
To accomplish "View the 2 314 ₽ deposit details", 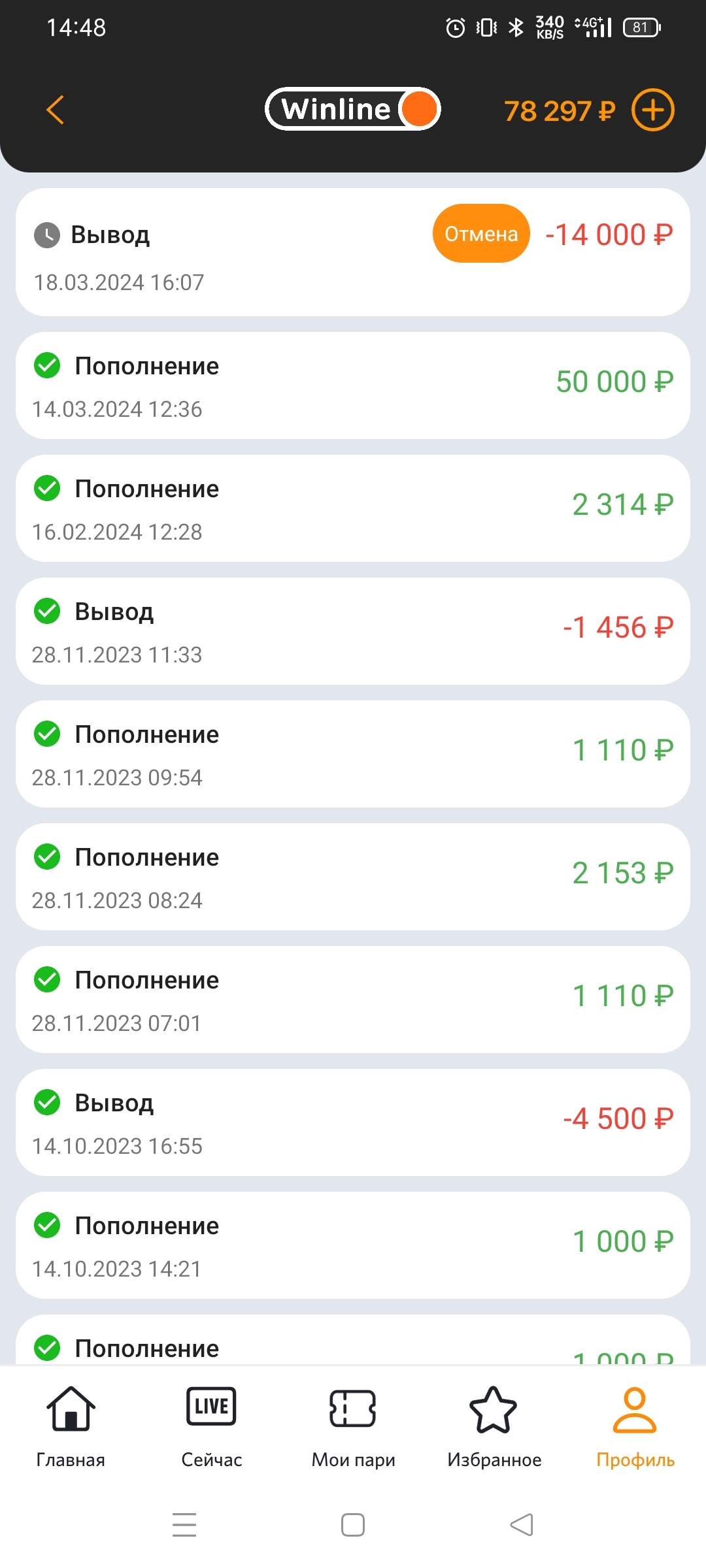I will 353,508.
